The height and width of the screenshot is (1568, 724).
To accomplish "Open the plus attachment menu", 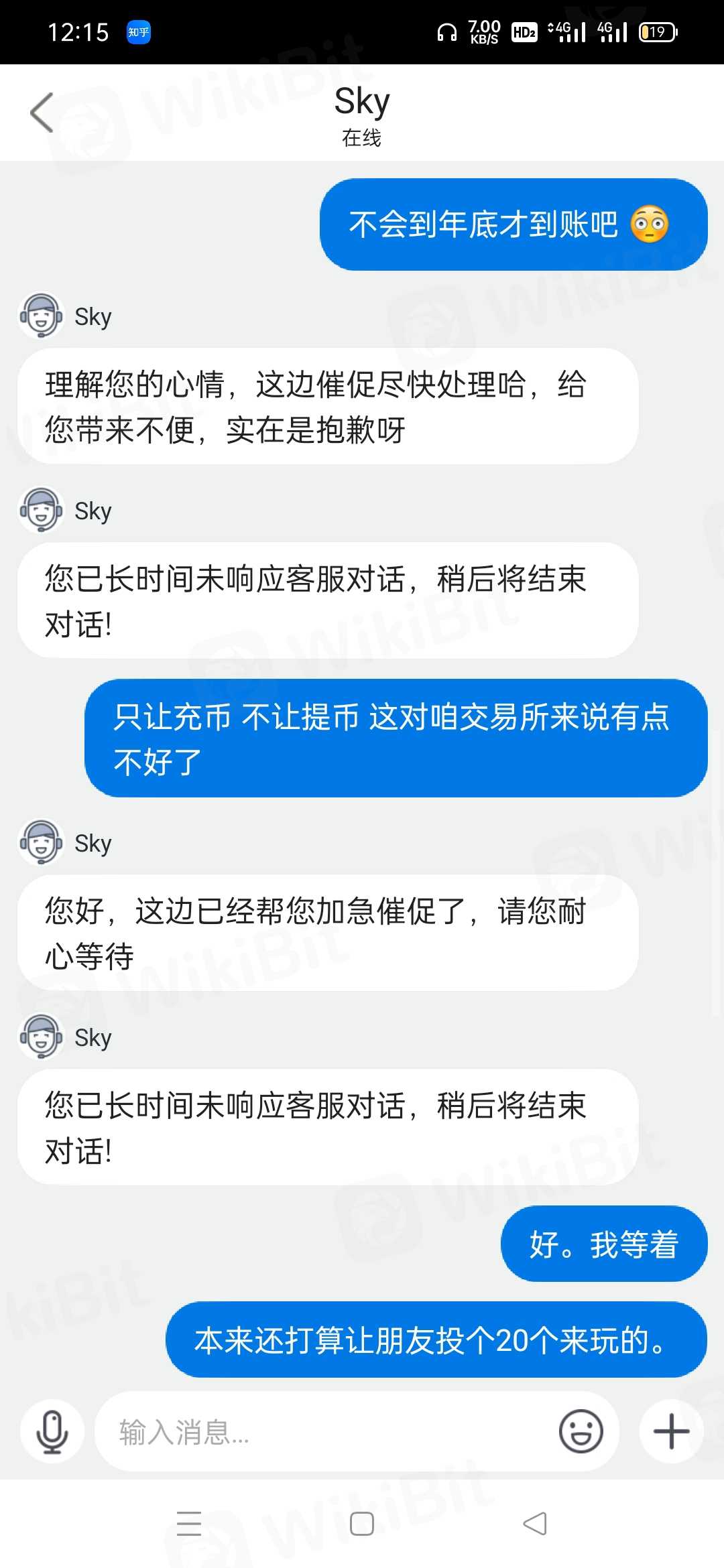I will coord(671,1431).
